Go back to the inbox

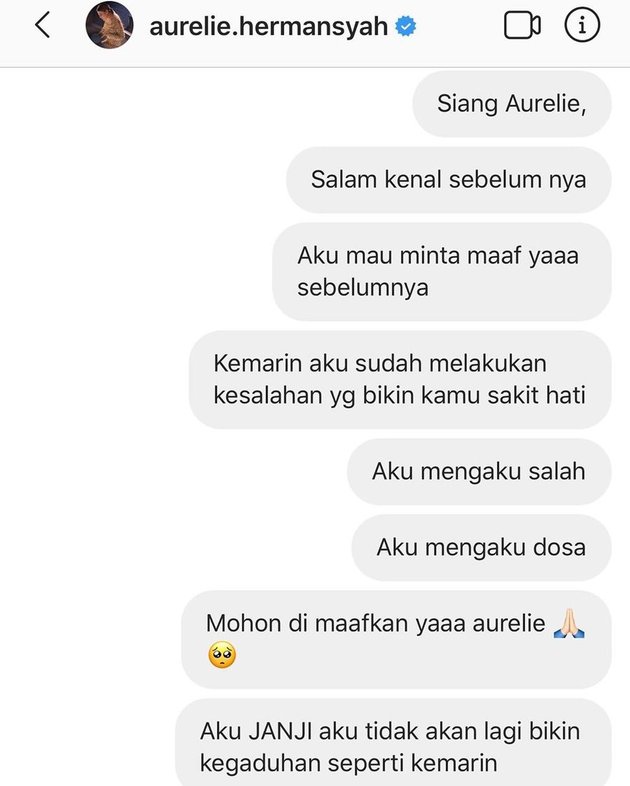point(42,26)
